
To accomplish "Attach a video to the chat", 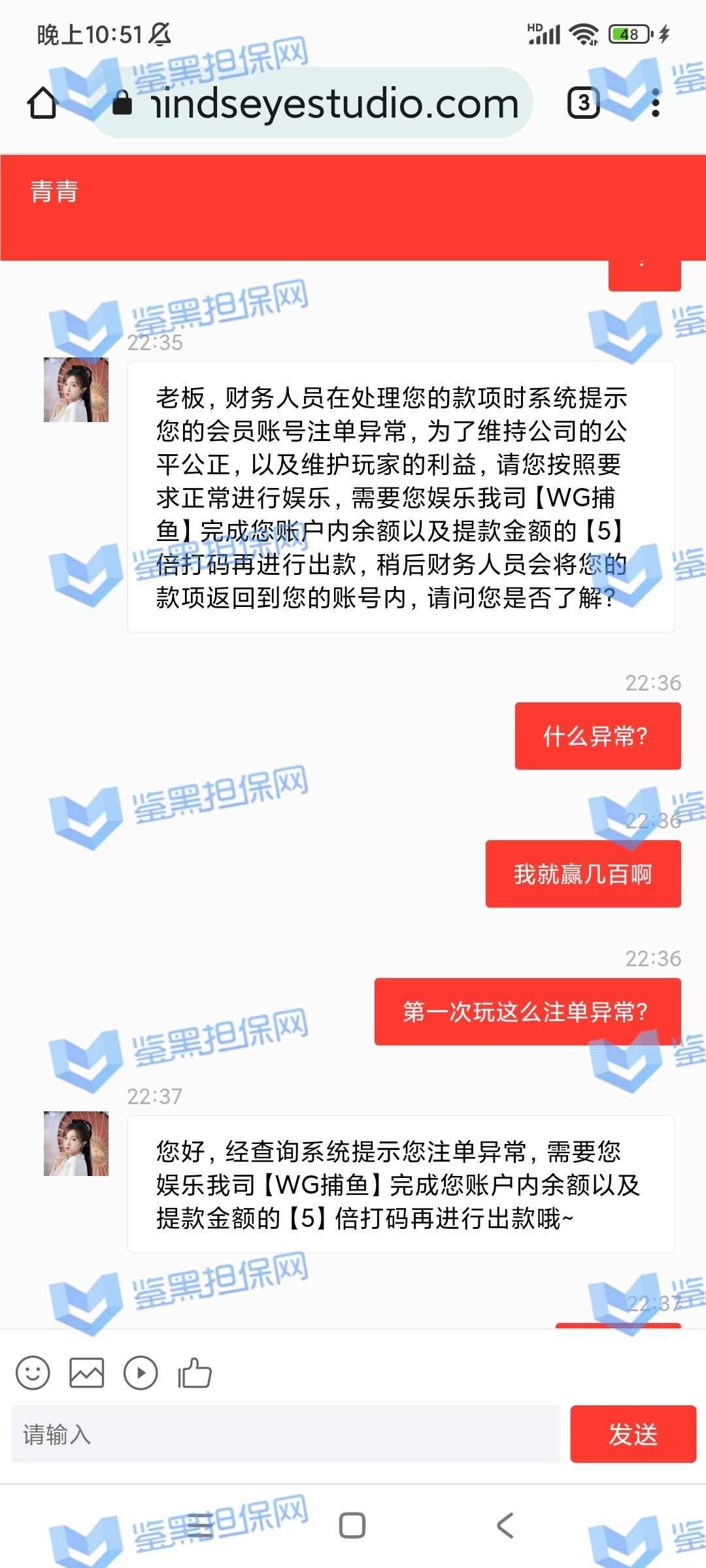I will 141,1373.
